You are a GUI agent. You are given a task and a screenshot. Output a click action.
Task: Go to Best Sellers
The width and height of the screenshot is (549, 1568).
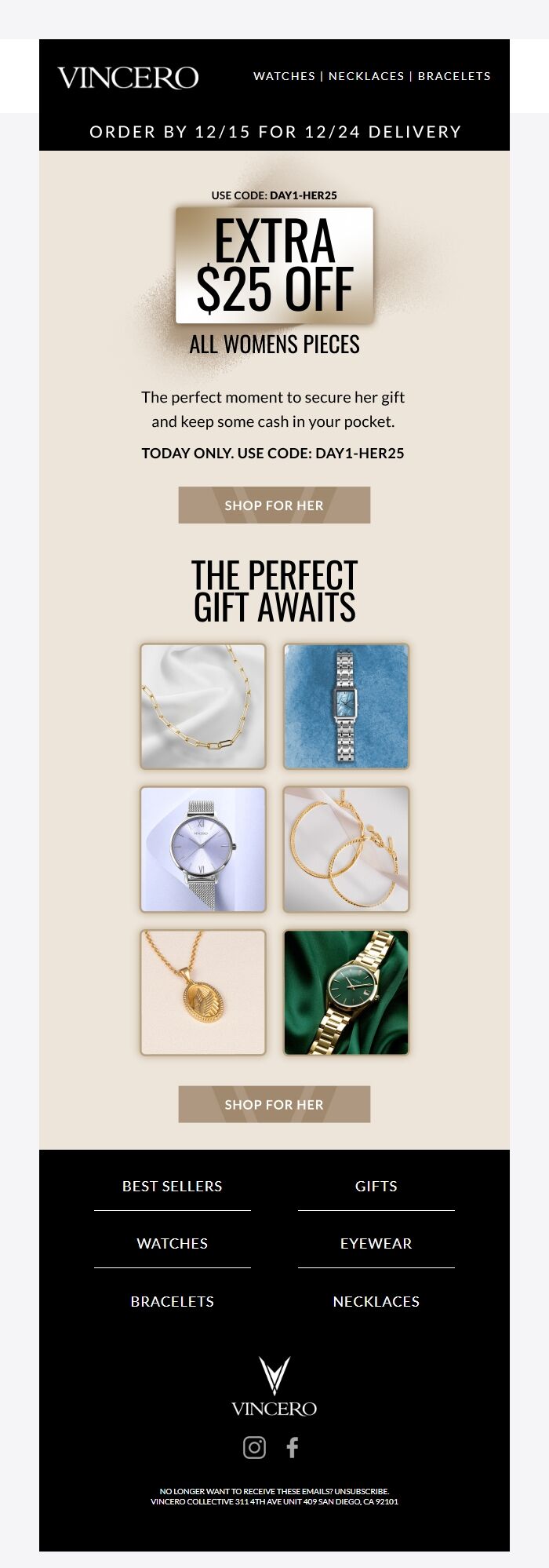point(173,1186)
